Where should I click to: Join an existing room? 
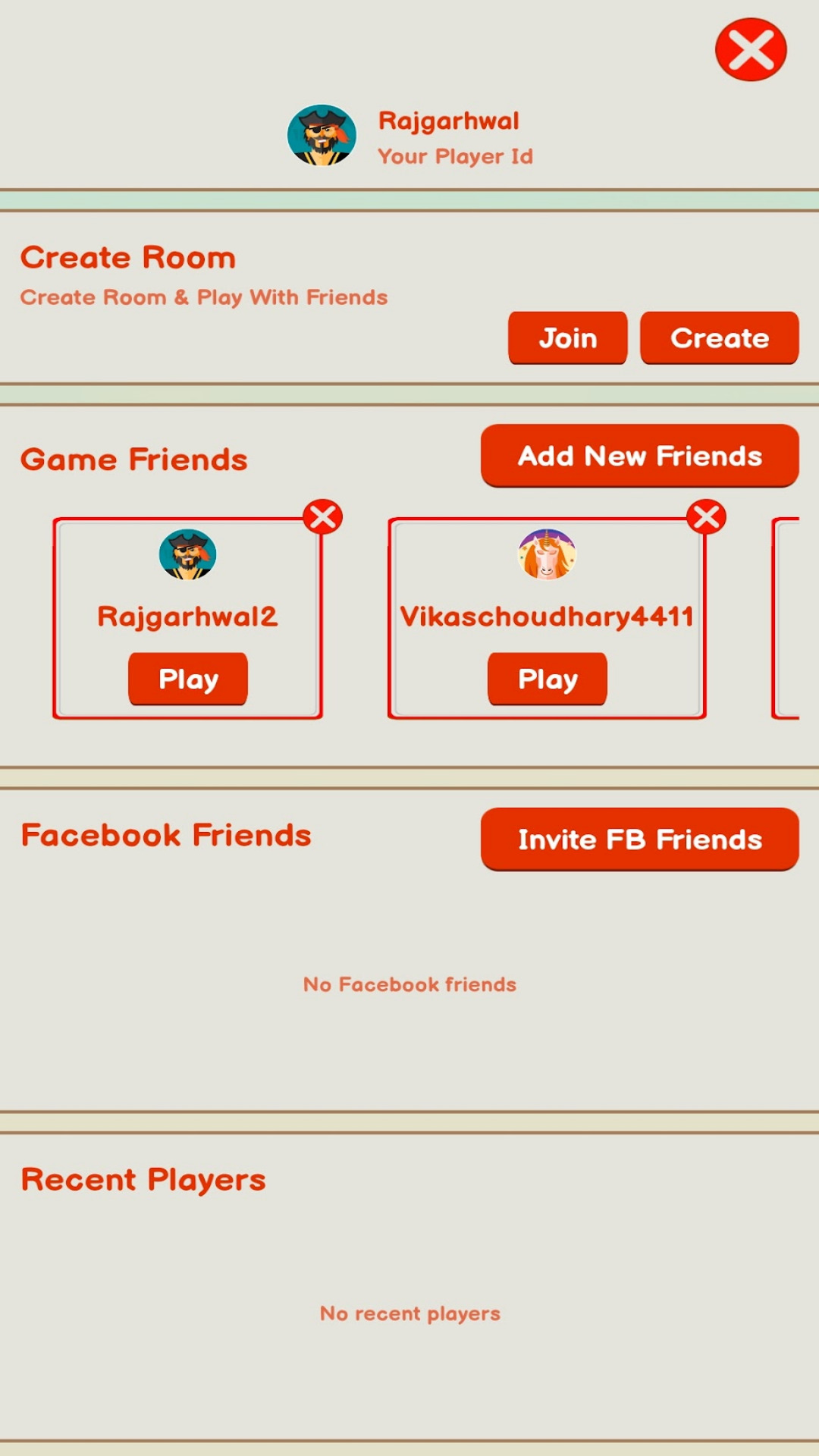(x=567, y=338)
